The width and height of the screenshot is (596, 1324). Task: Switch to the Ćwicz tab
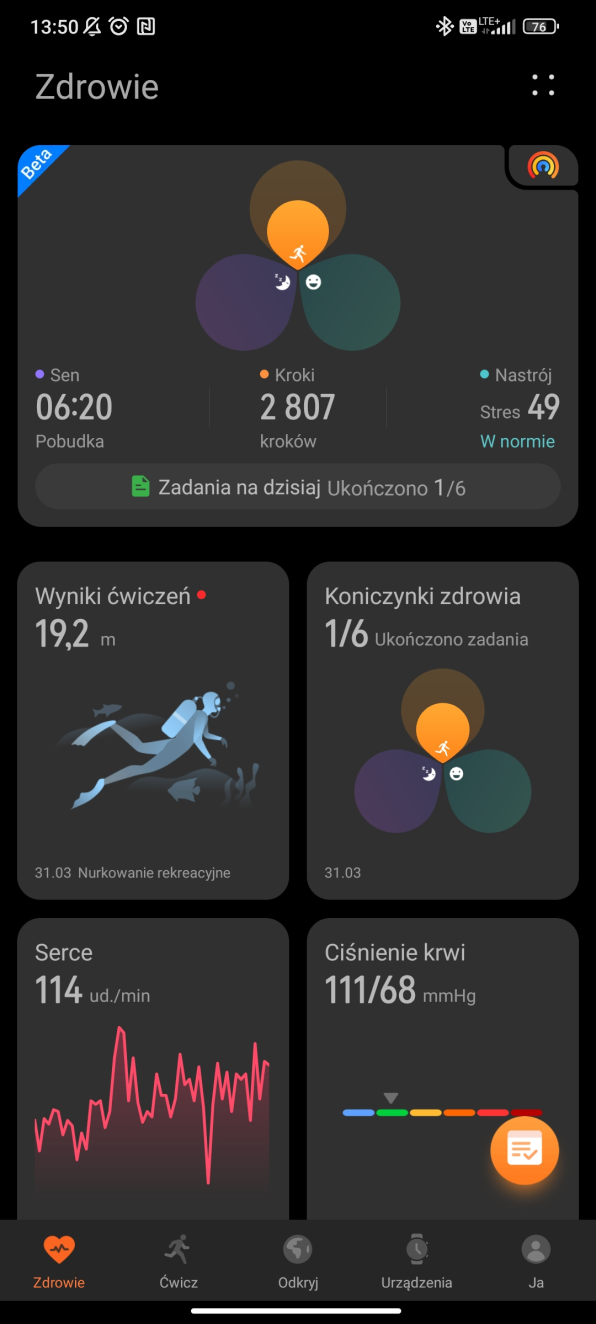tap(178, 1261)
